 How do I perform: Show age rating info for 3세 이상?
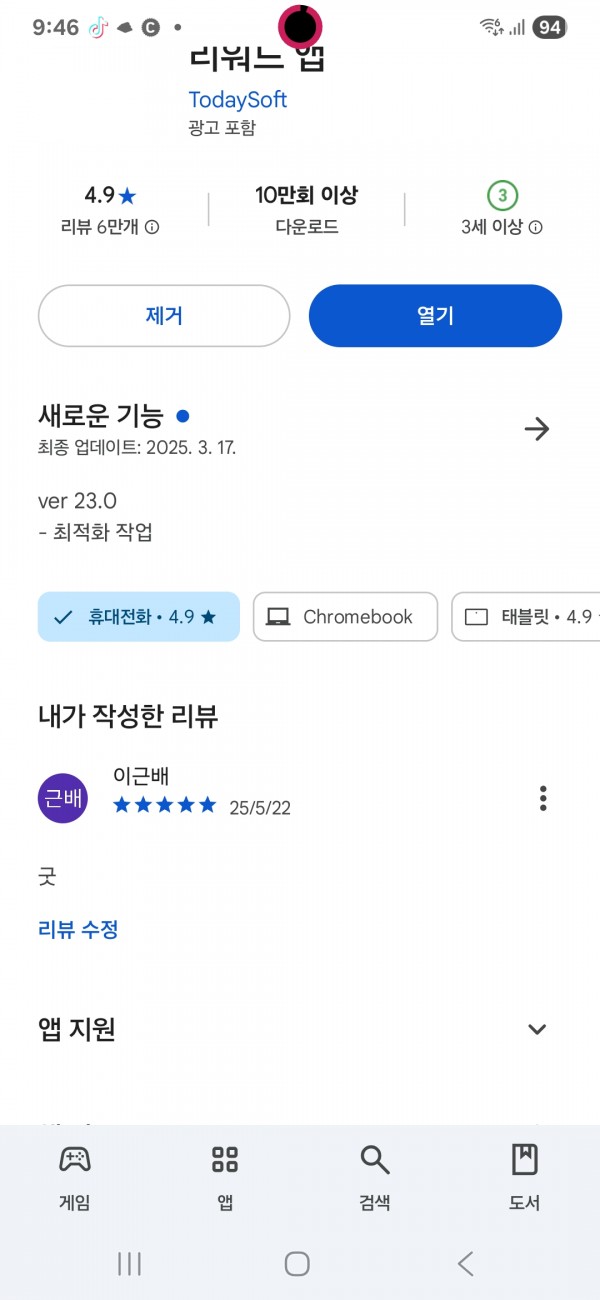536,227
